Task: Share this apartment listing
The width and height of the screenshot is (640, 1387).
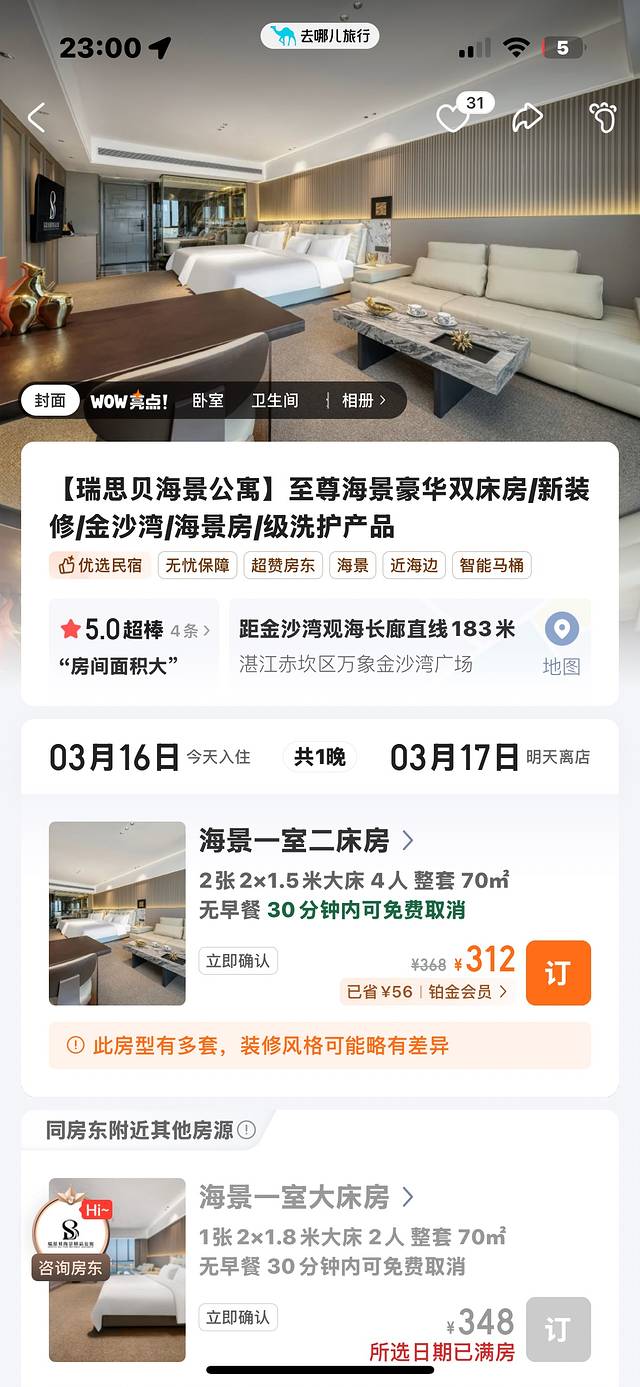Action: [x=527, y=118]
